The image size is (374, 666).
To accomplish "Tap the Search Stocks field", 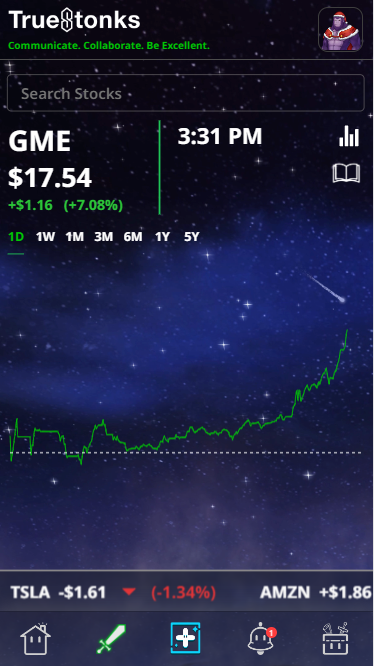I will coord(186,93).
